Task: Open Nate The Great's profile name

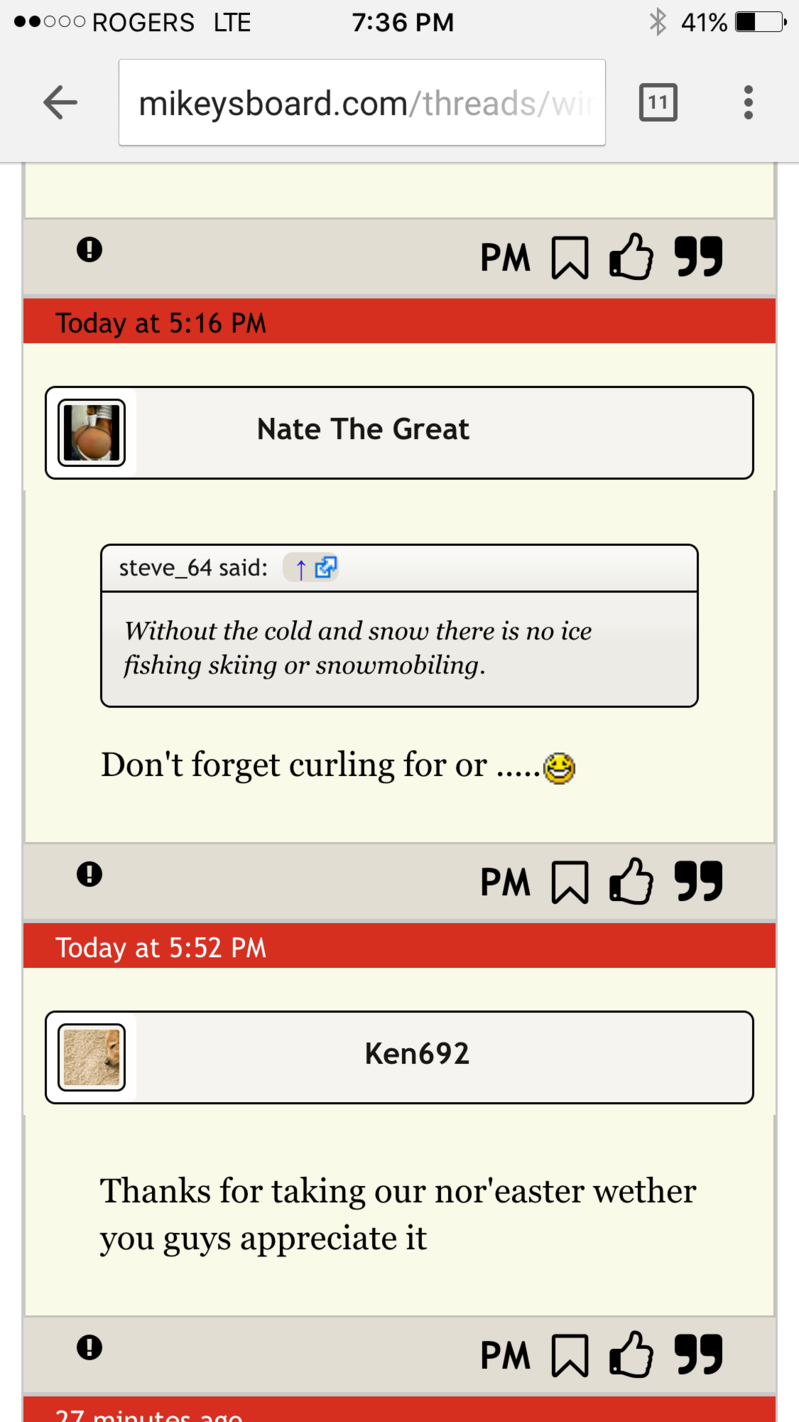Action: [x=362, y=429]
